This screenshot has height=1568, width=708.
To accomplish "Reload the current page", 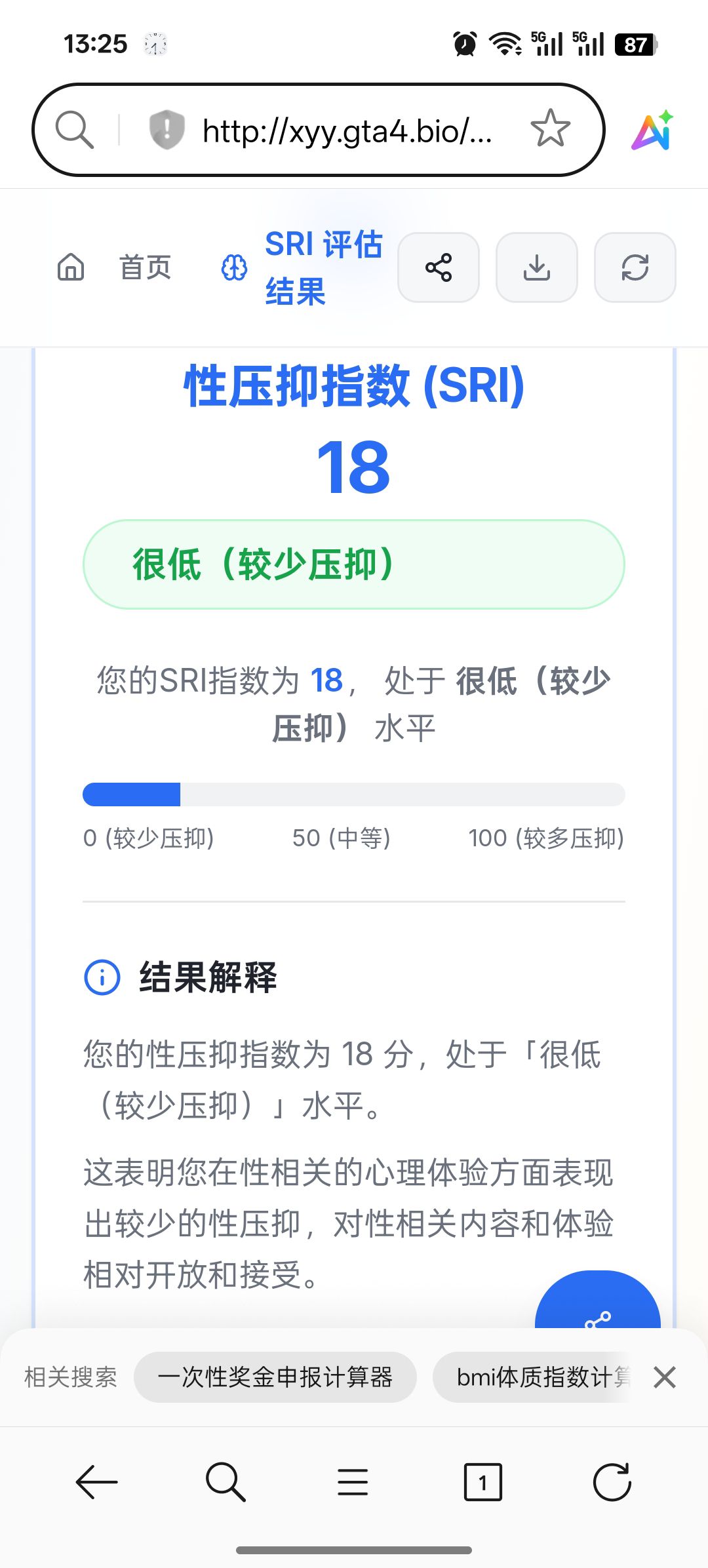I will 612,1482.
